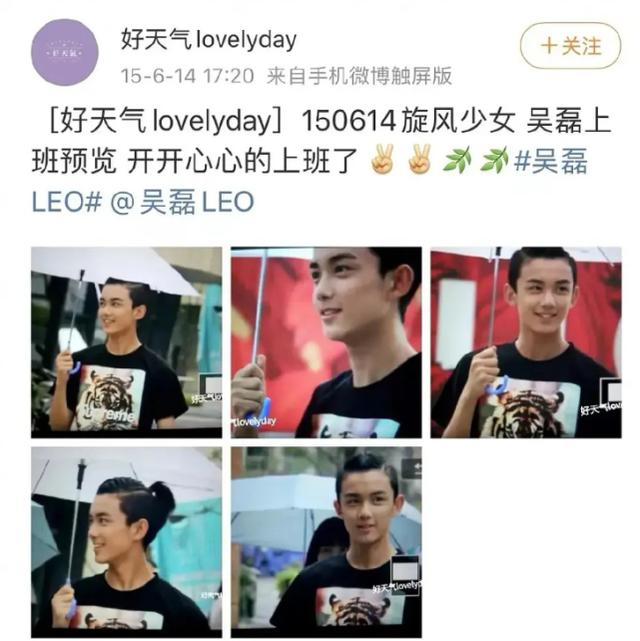Open the photo with the light blue umbrella
The width and height of the screenshot is (640, 641).
326,541
